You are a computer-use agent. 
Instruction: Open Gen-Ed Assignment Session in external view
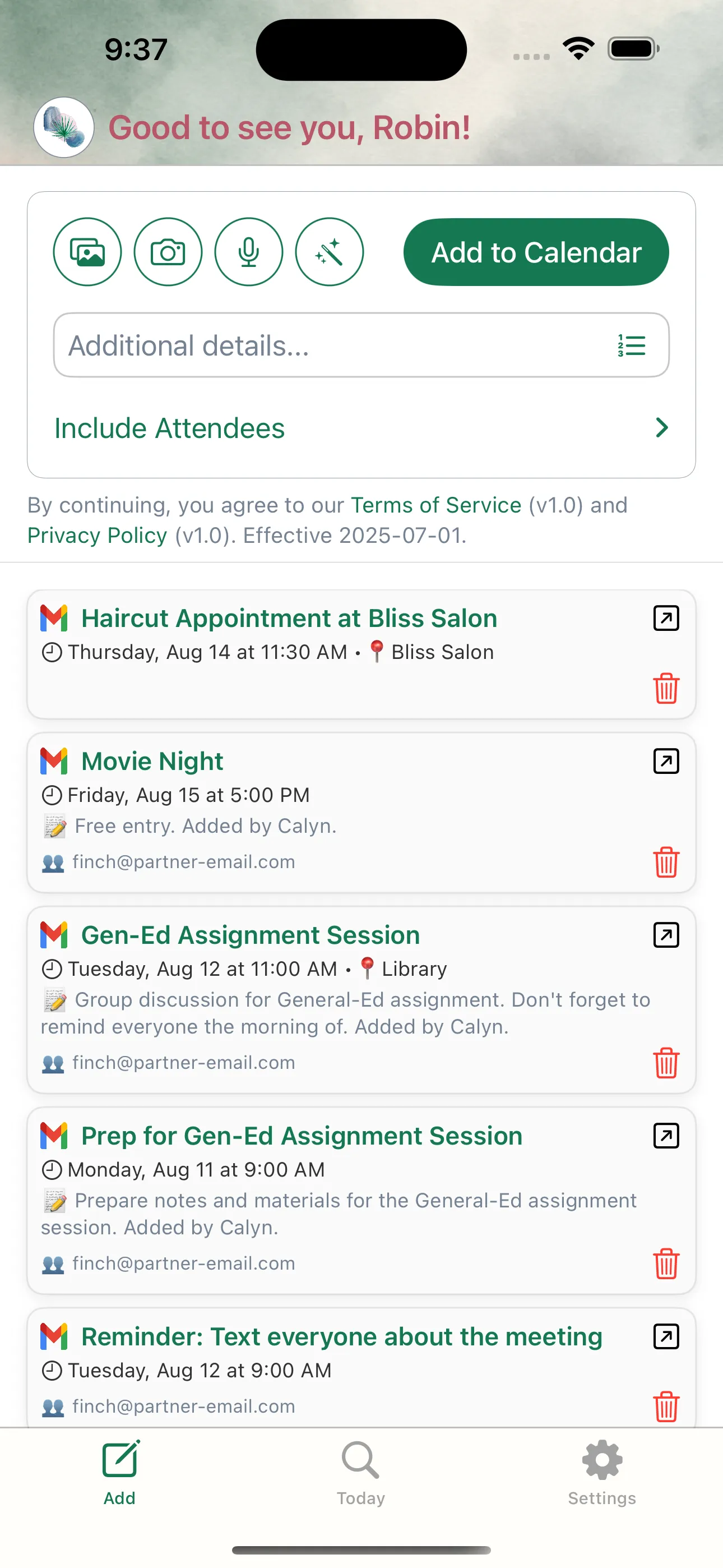(666, 935)
